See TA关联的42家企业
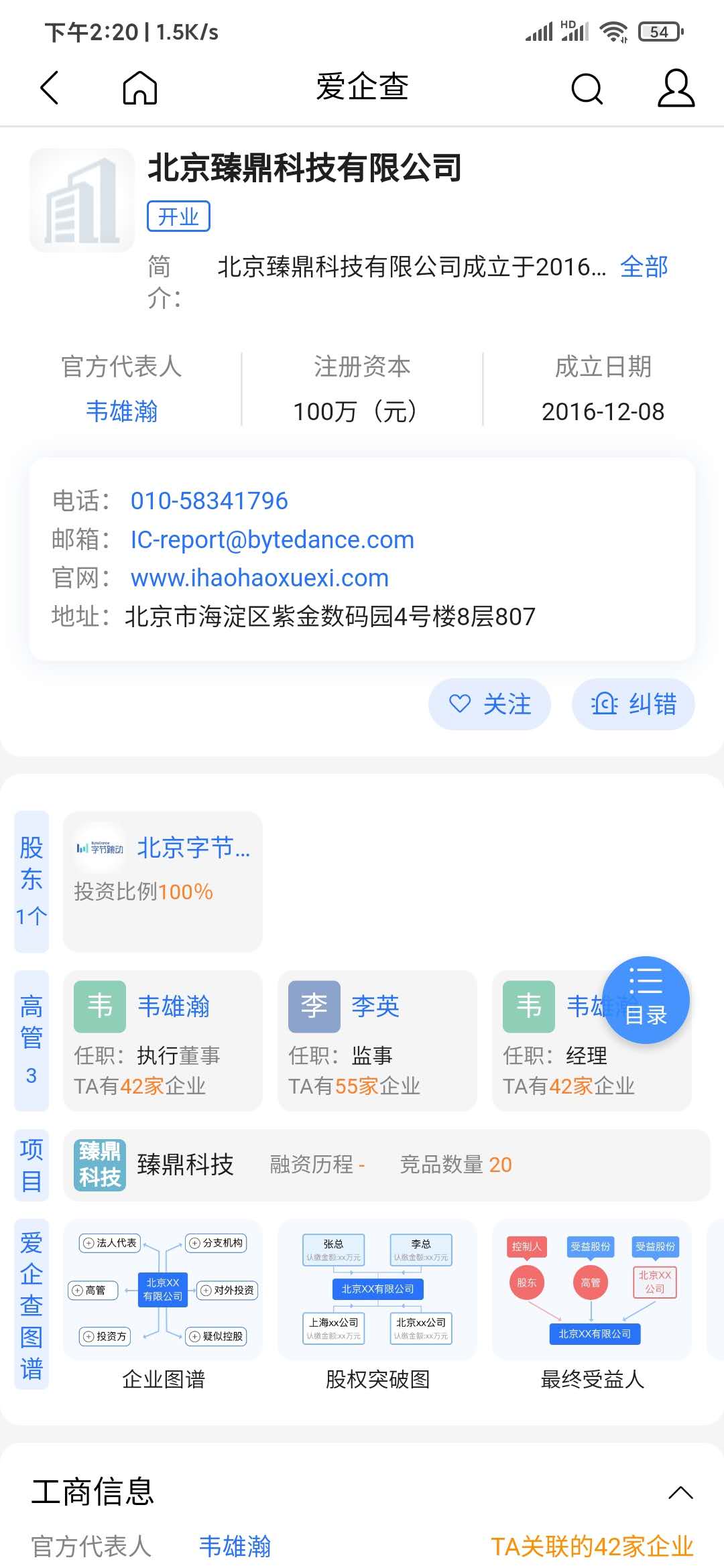Screen dimensions: 724x1568 point(592,1547)
